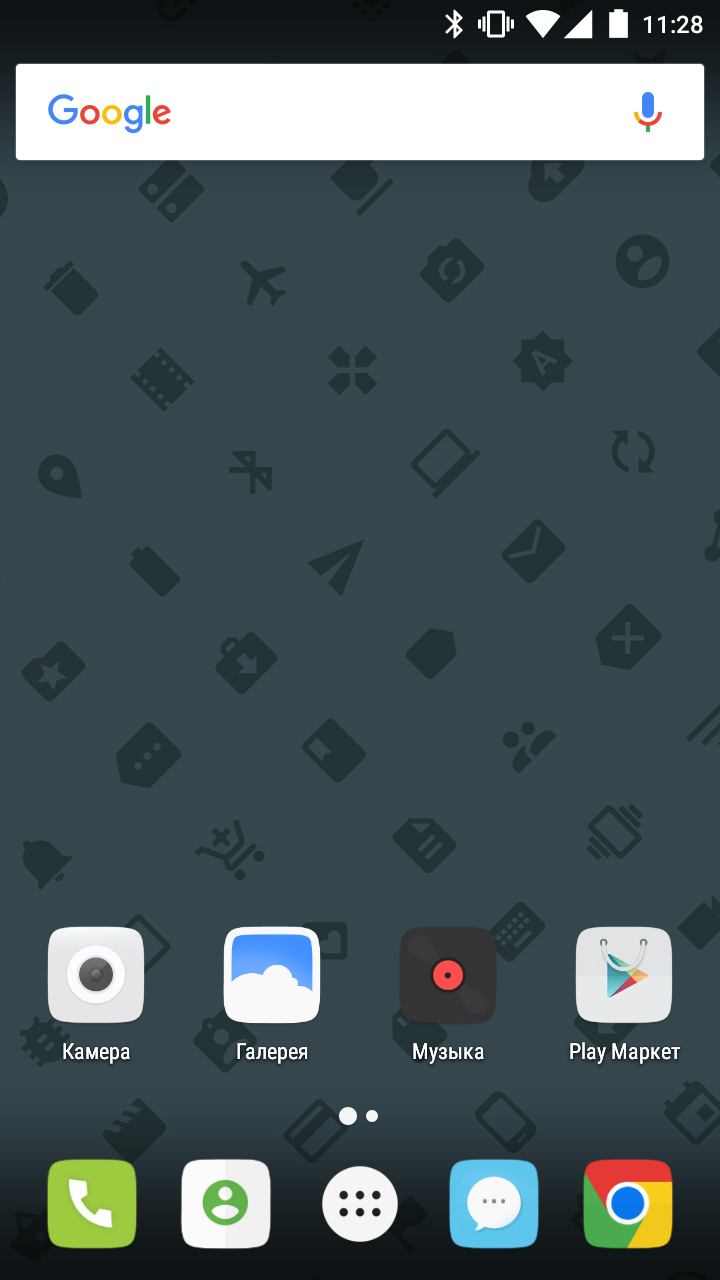Open the phone dialer

pos(92,1204)
